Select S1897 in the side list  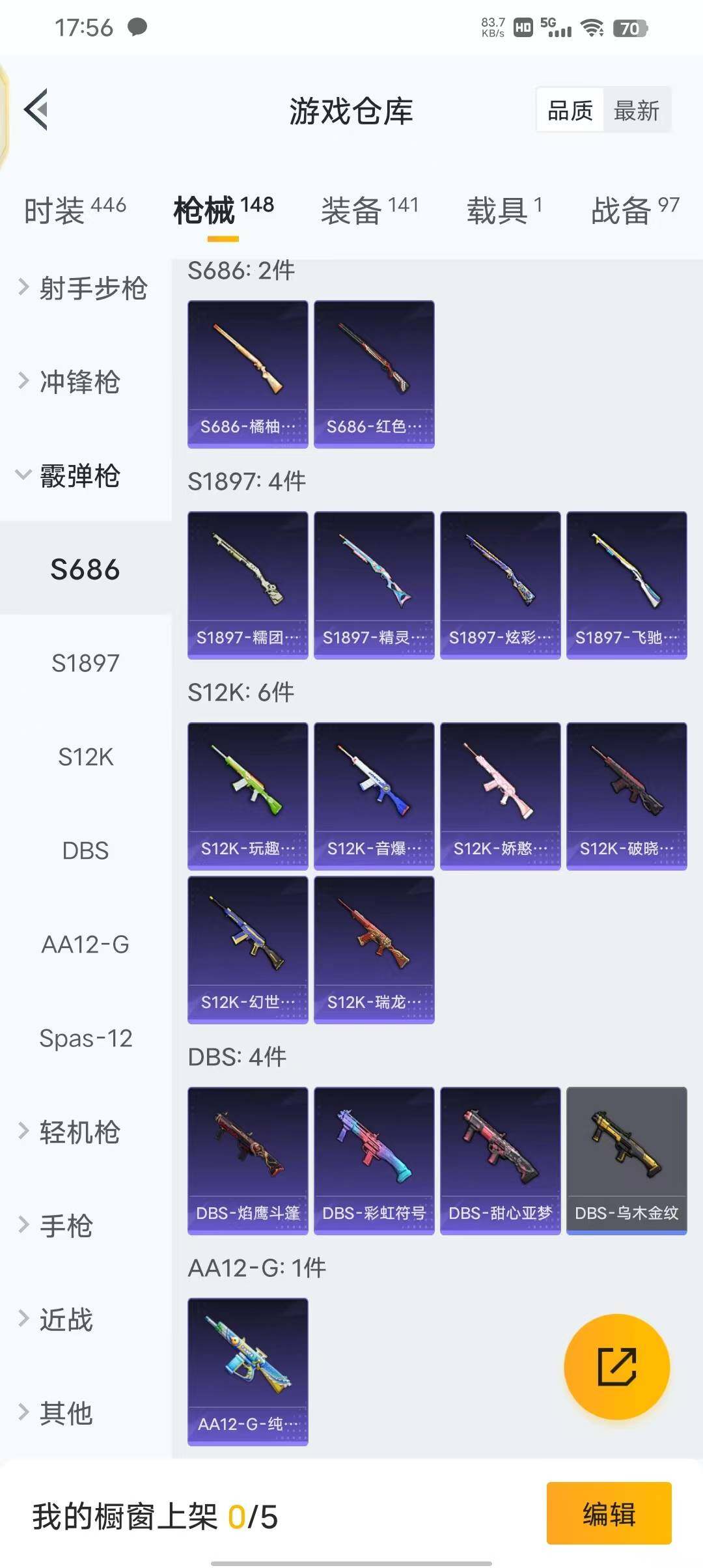[85, 663]
